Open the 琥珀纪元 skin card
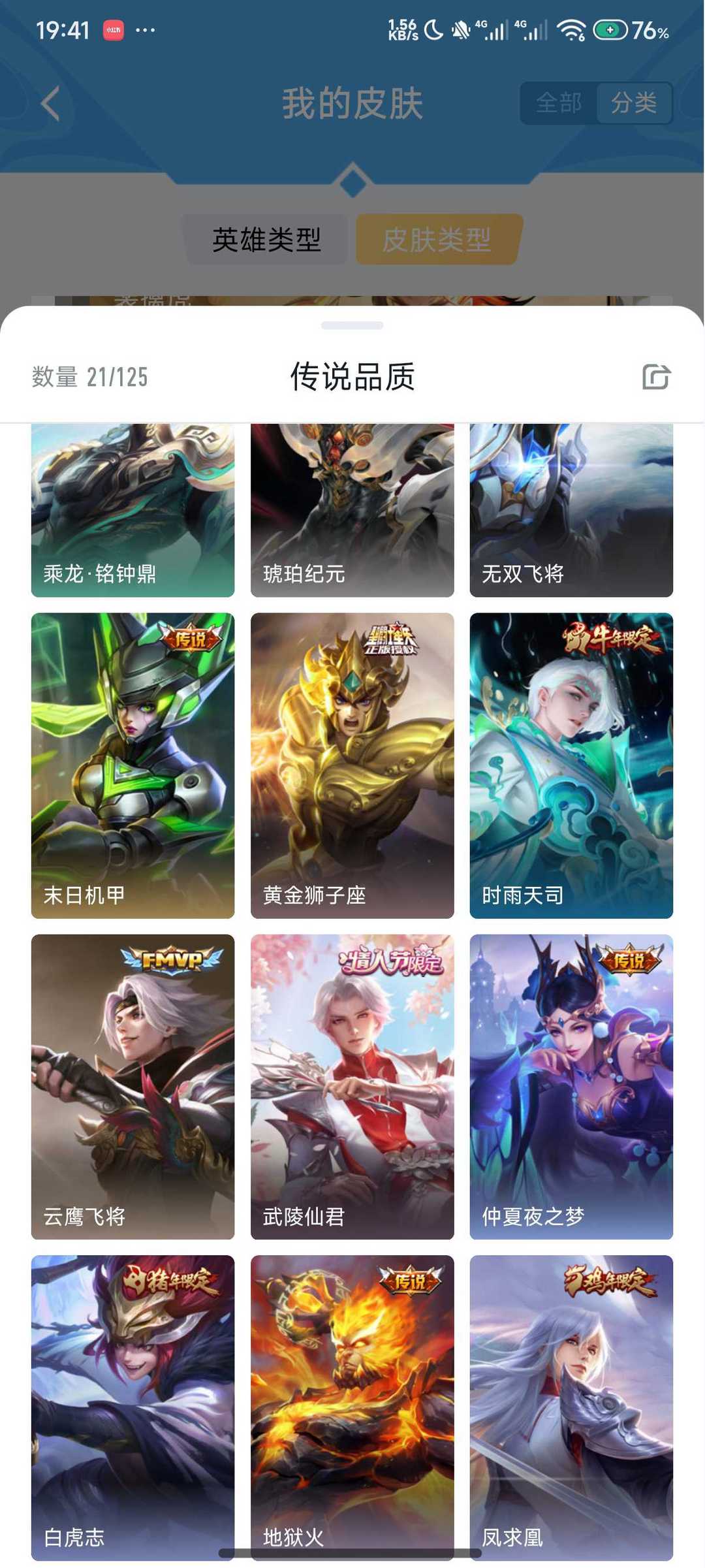705x1568 pixels. pos(352,510)
